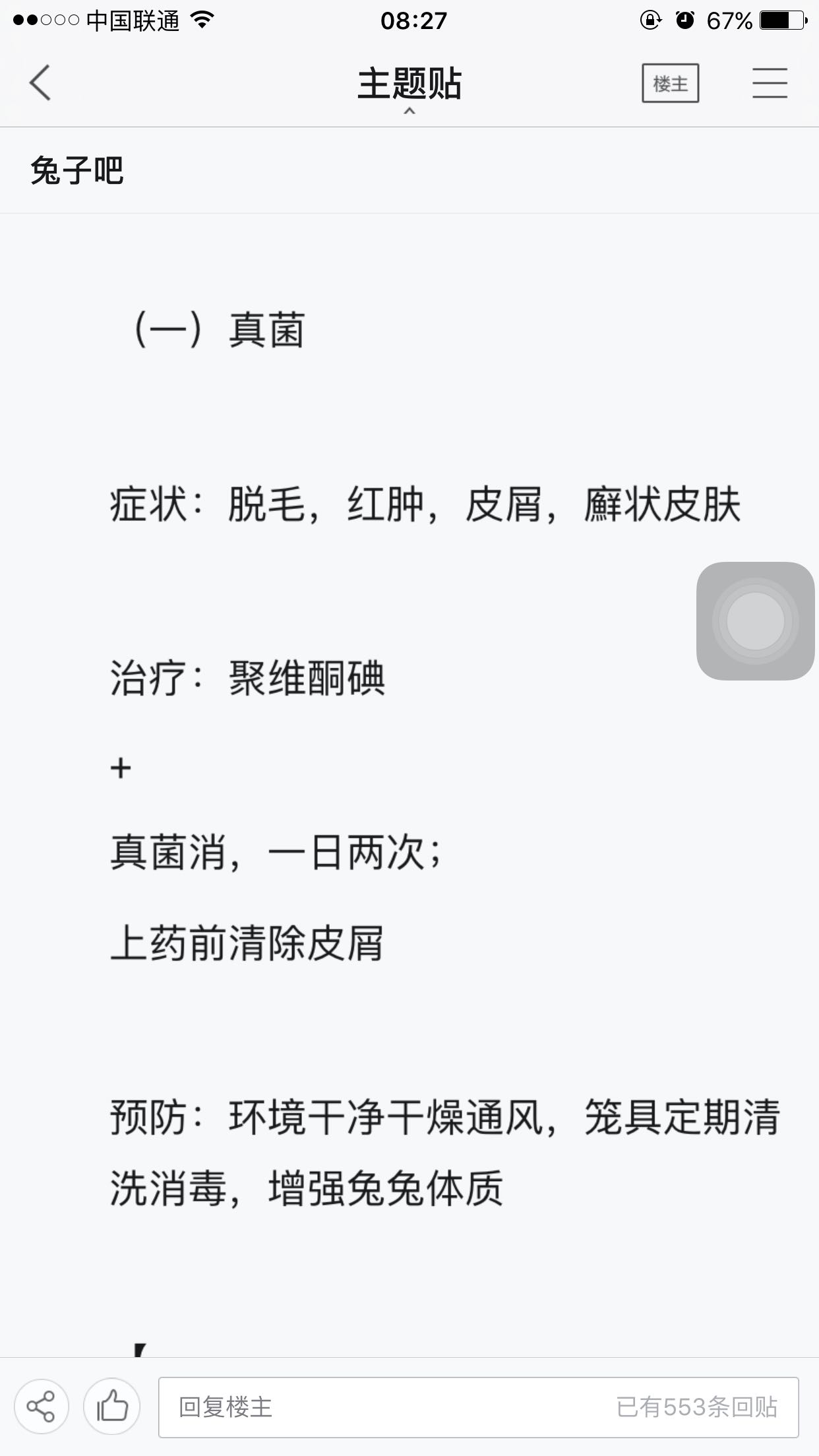The height and width of the screenshot is (1456, 819).
Task: Open the 兔子吧 forum
Action: click(77, 171)
